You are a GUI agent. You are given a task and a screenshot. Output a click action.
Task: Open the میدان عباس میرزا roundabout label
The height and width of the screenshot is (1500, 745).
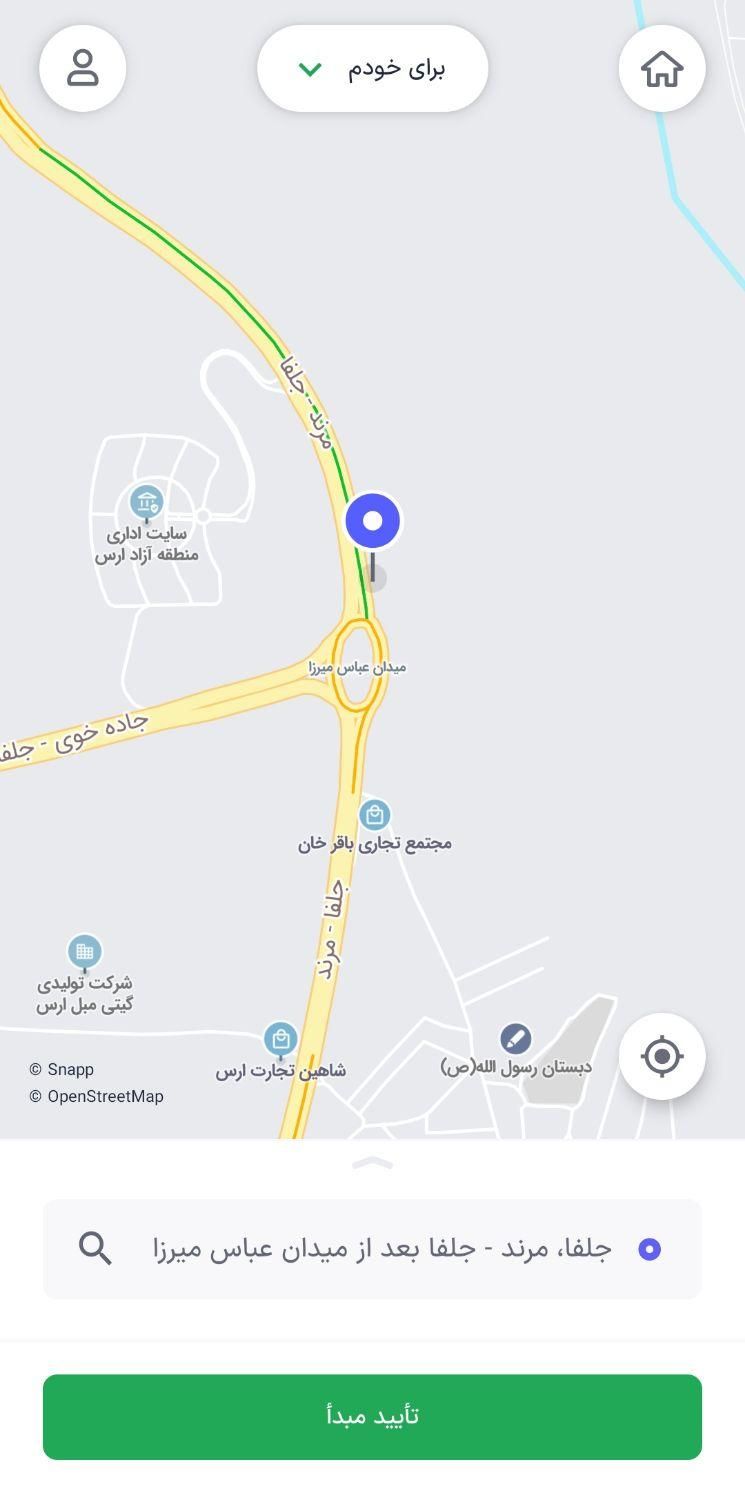coord(356,668)
